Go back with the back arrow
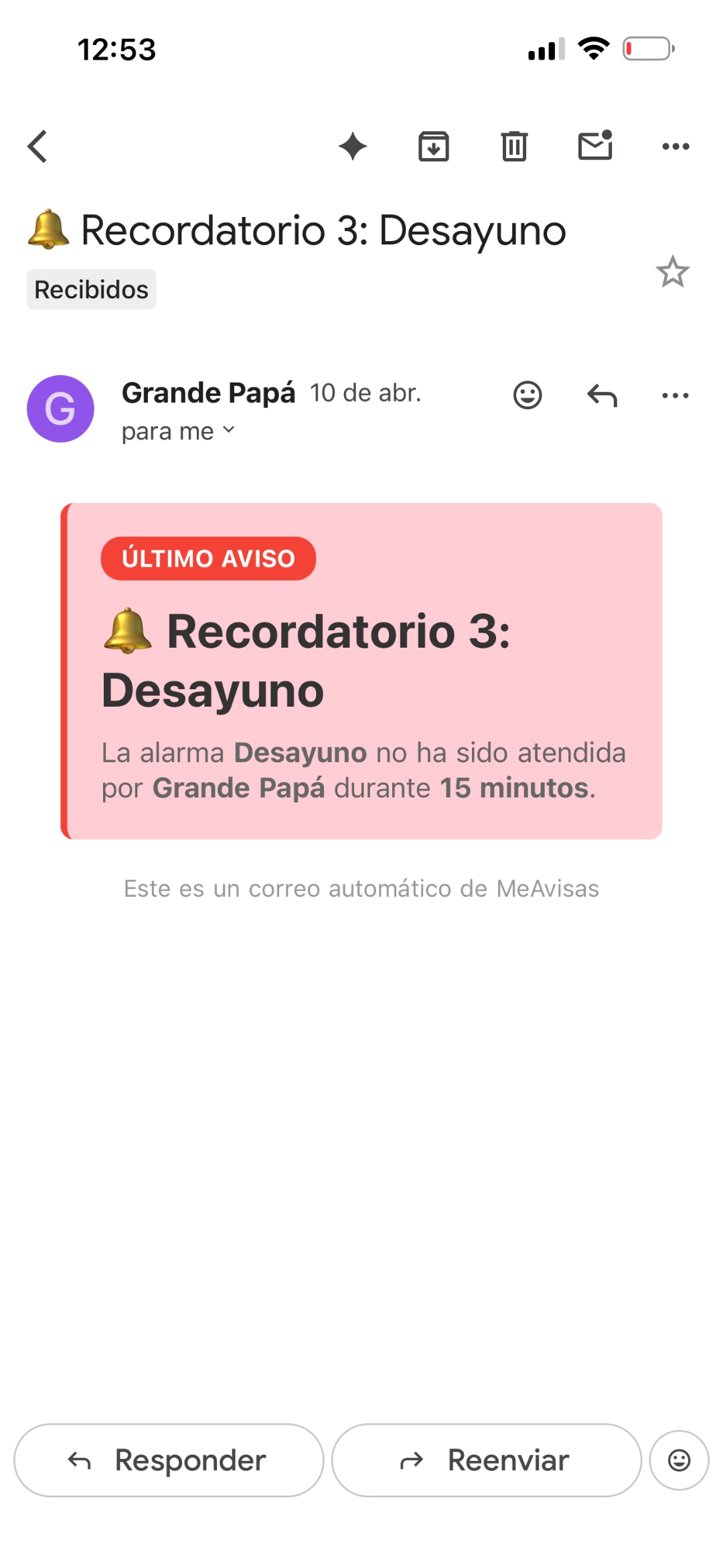The image size is (723, 1568). tap(38, 146)
